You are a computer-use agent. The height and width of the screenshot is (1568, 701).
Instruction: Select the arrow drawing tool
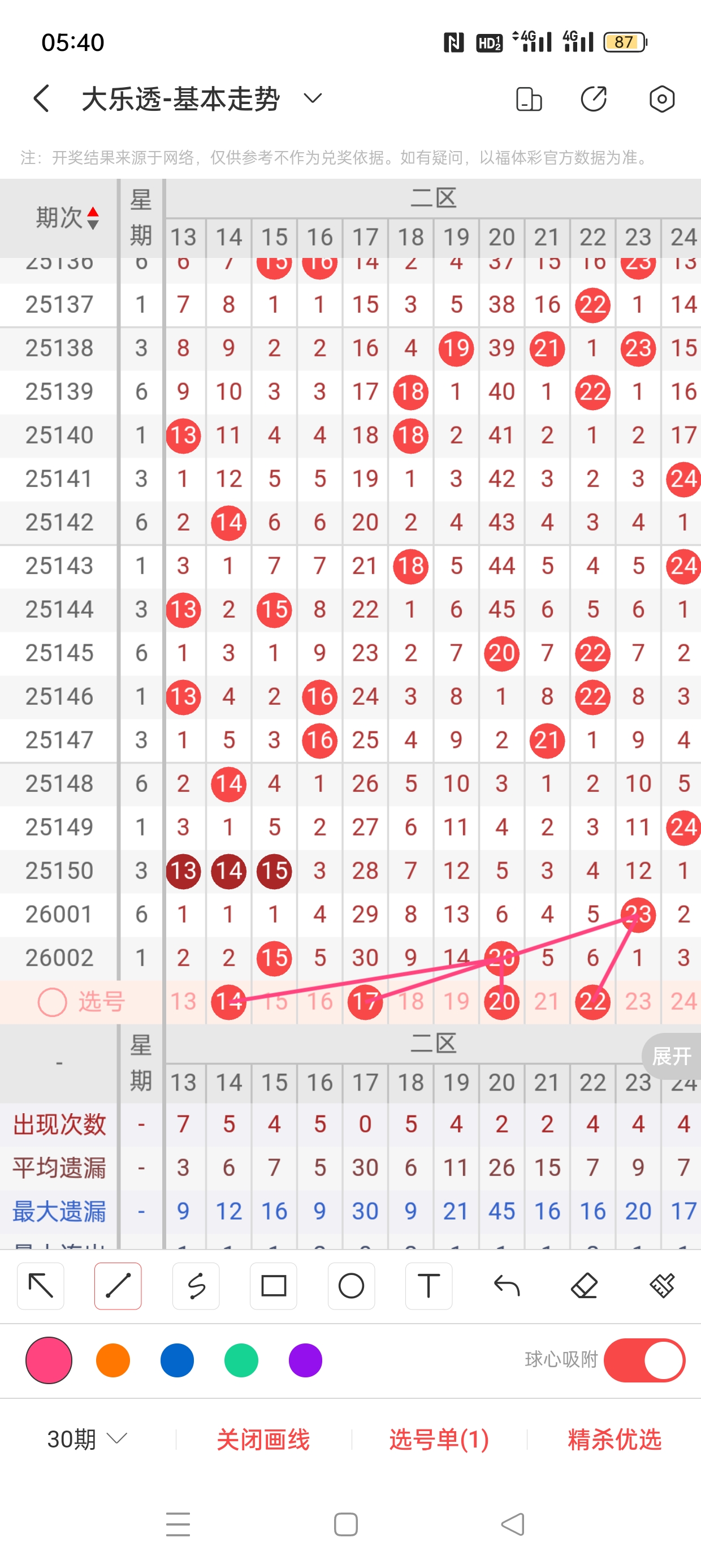[x=41, y=1286]
